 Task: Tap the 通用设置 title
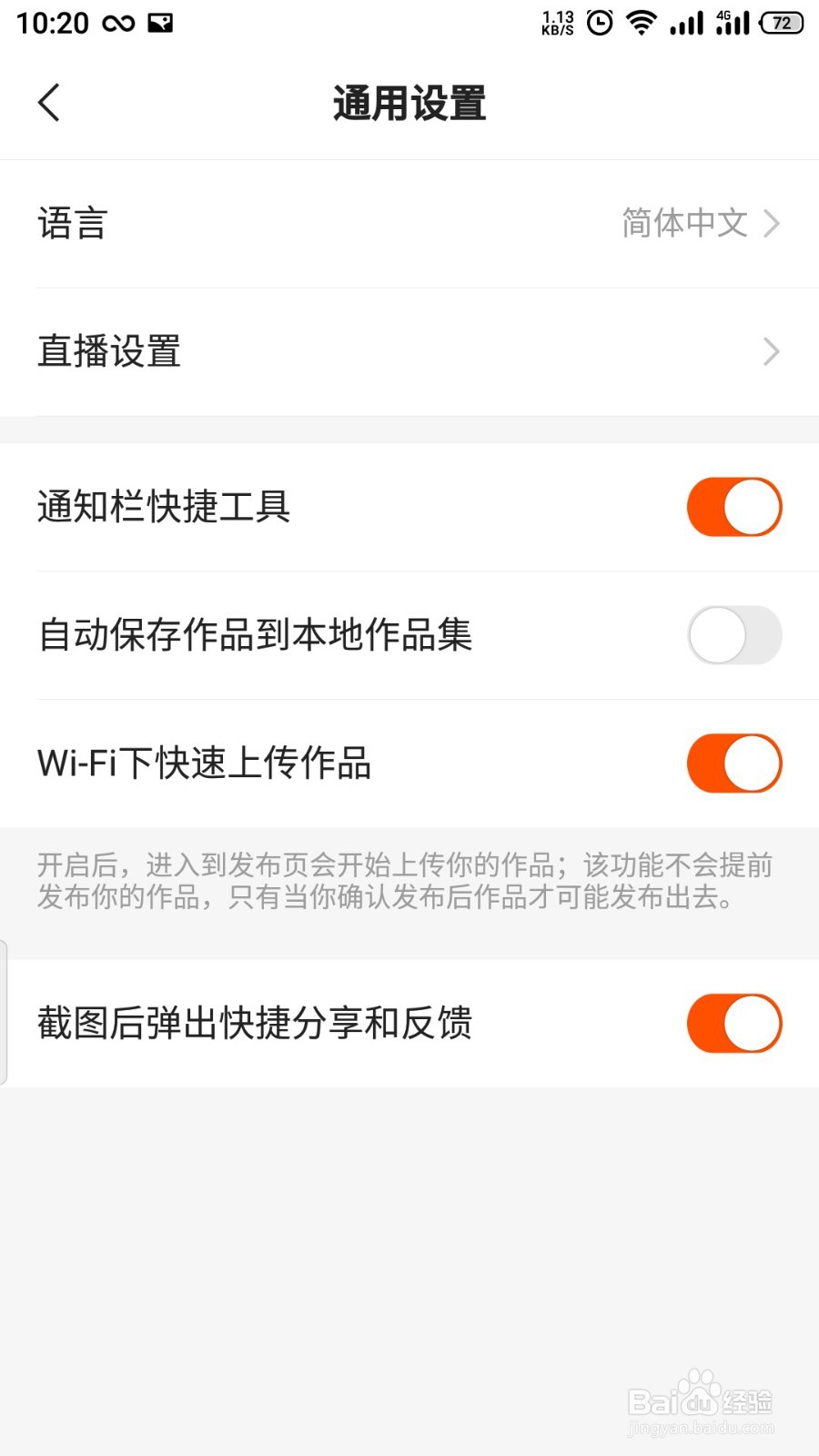point(409,104)
